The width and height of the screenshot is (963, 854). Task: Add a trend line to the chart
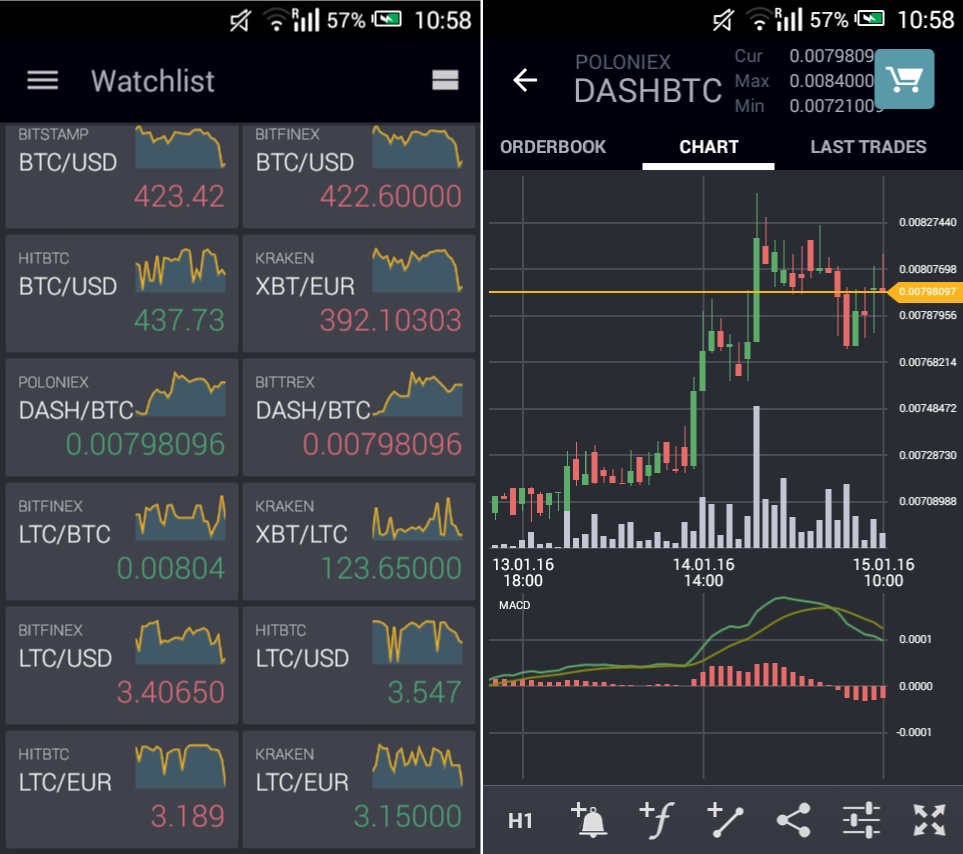(x=725, y=820)
